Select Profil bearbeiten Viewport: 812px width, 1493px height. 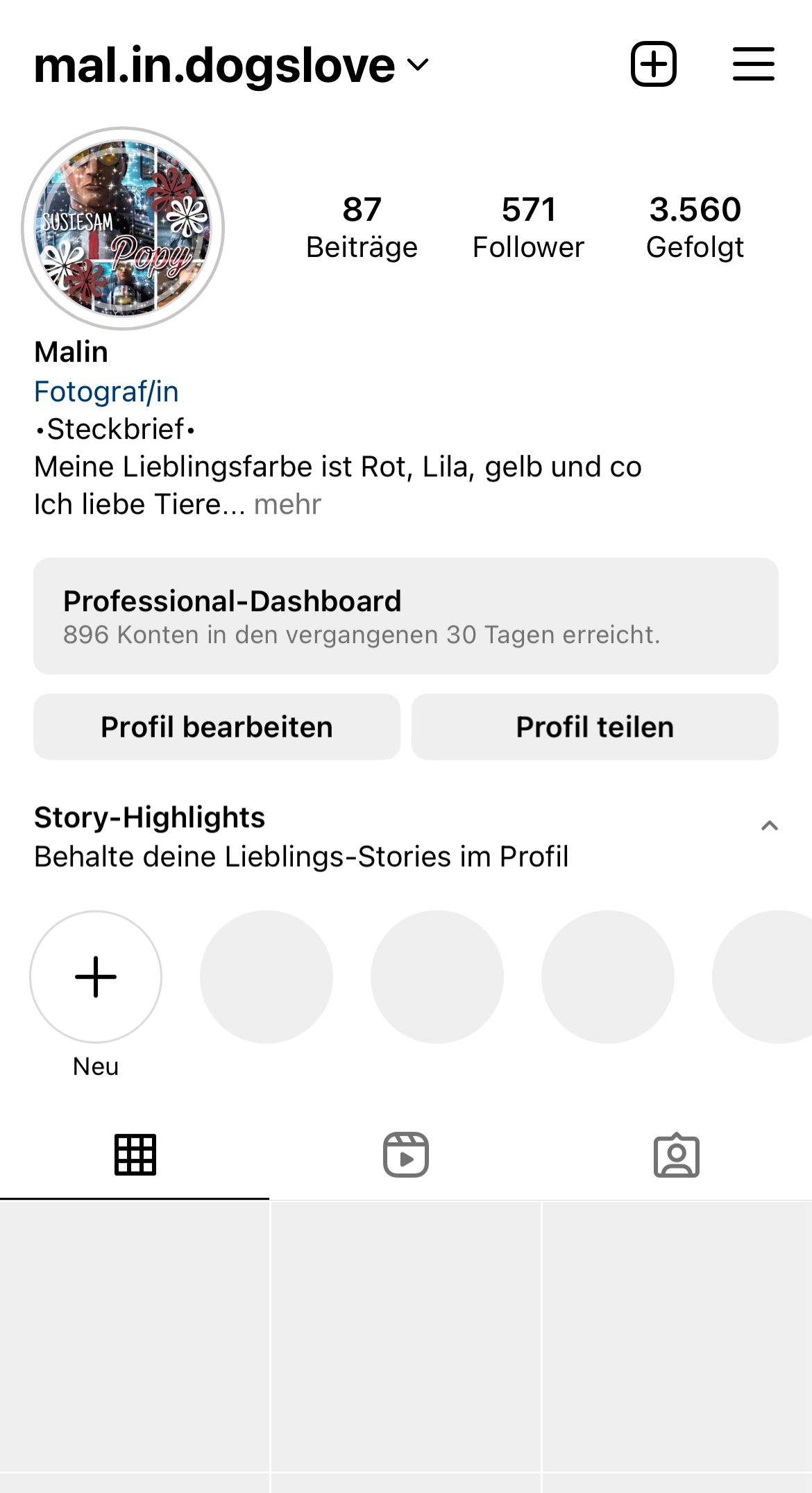217,727
